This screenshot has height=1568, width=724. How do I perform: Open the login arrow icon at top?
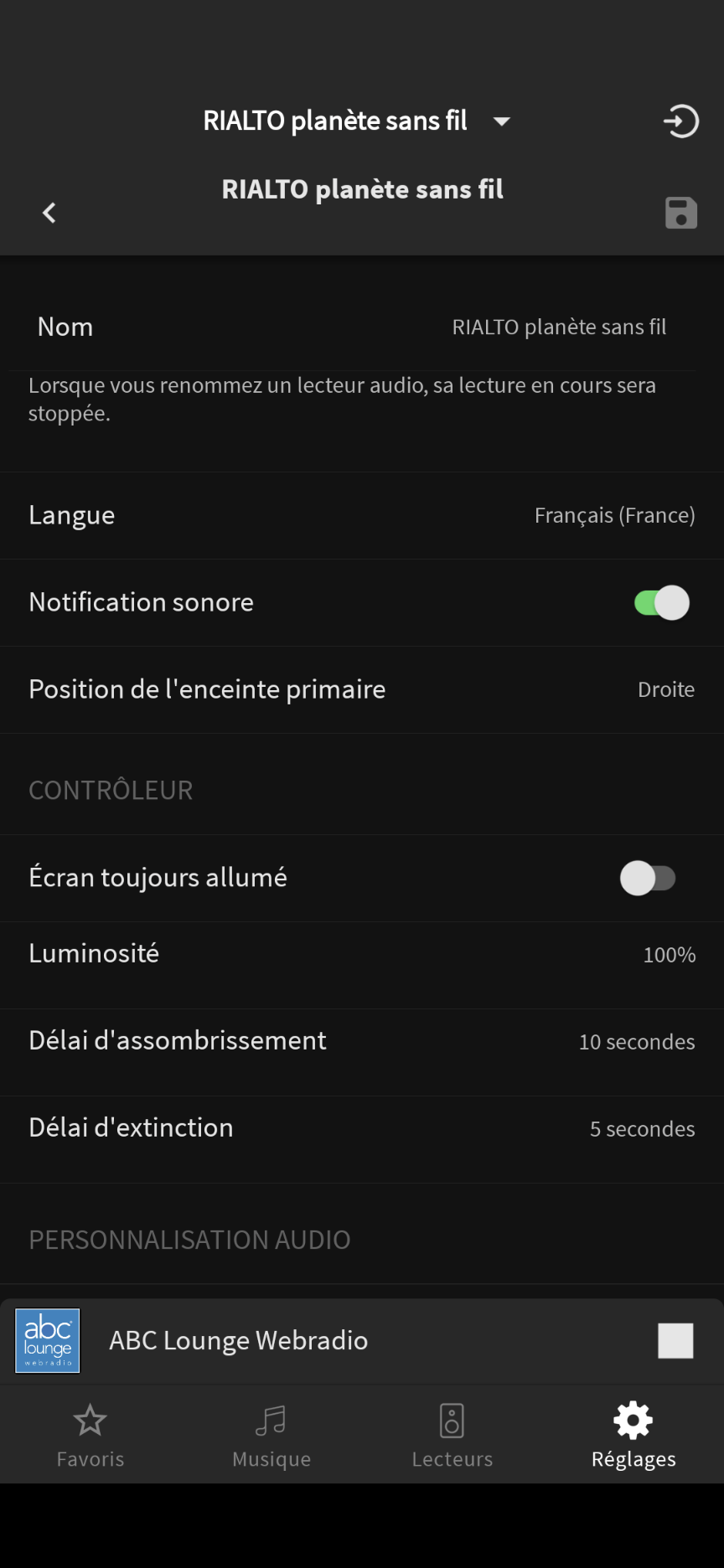[680, 121]
